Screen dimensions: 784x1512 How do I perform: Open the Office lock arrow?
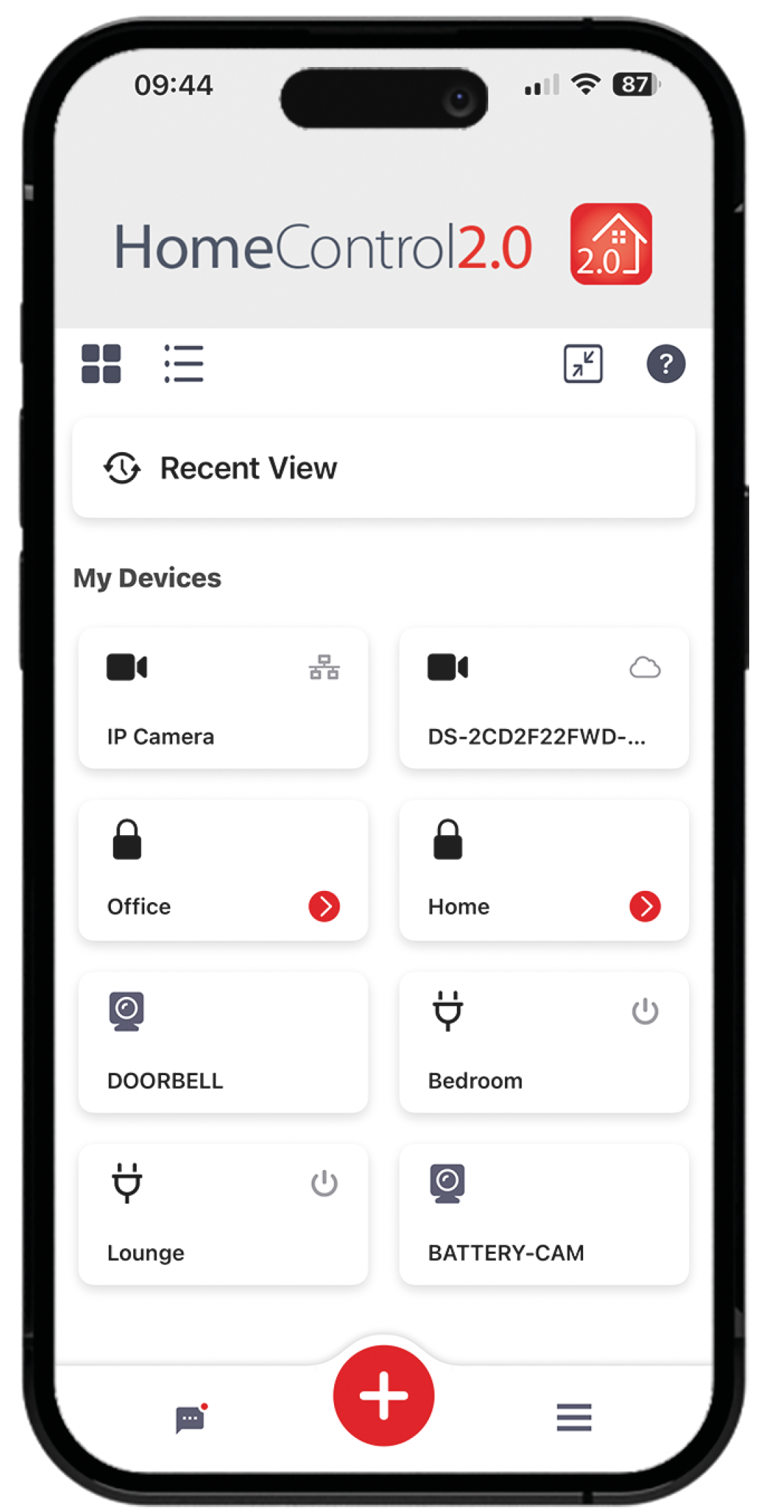point(324,906)
